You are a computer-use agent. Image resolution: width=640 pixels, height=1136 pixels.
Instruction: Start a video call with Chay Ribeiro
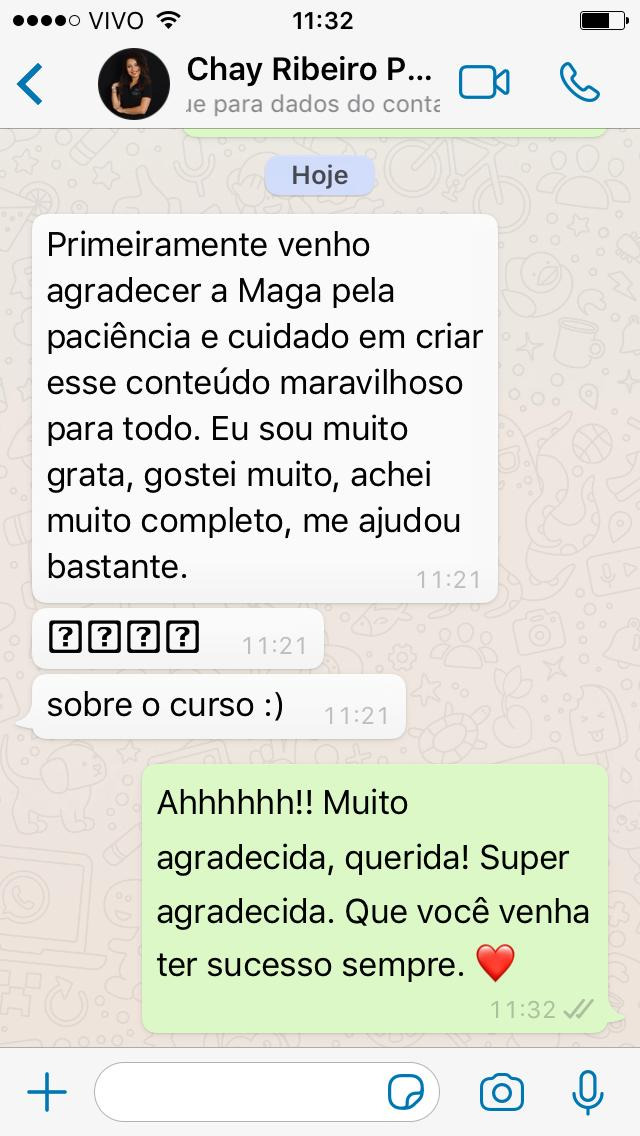[484, 83]
